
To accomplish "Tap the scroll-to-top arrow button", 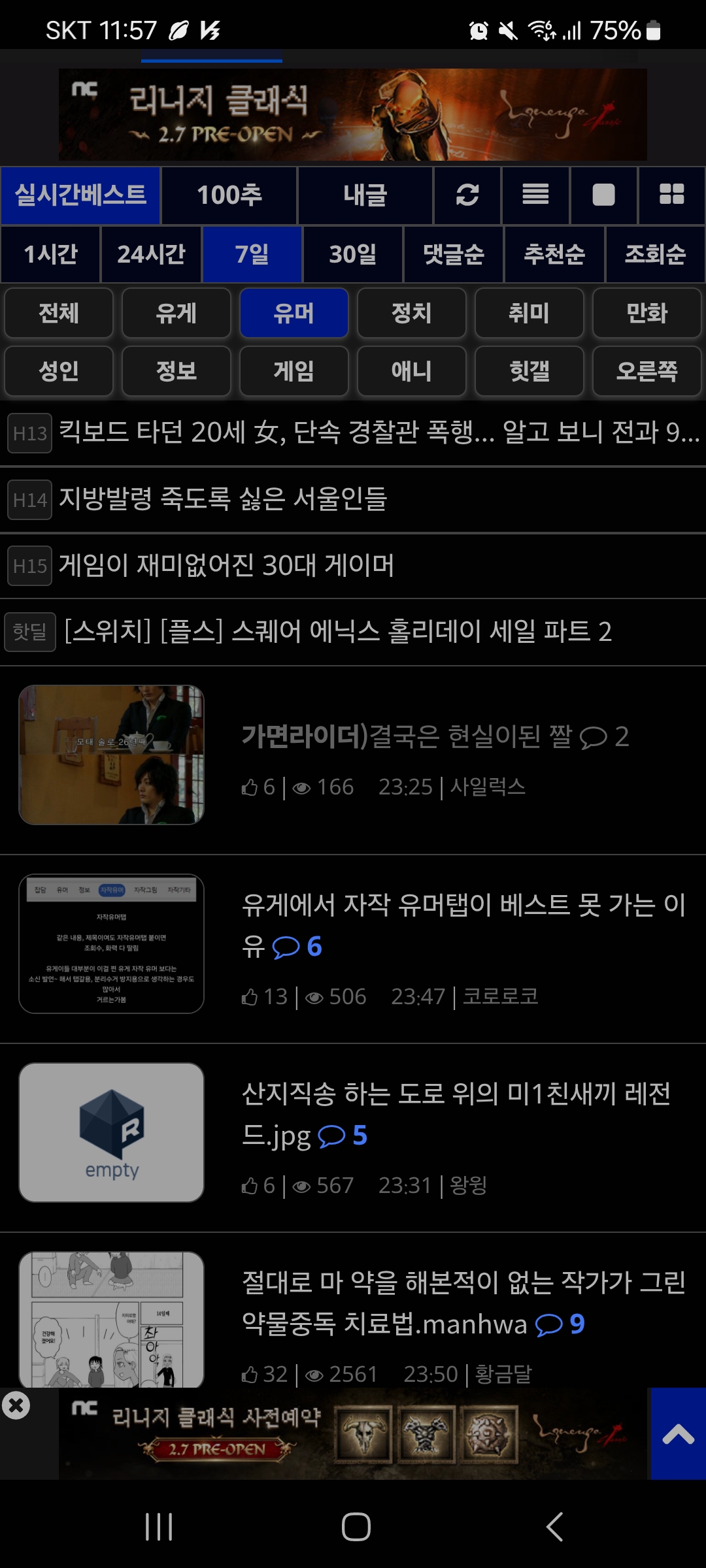I will pos(678,1433).
